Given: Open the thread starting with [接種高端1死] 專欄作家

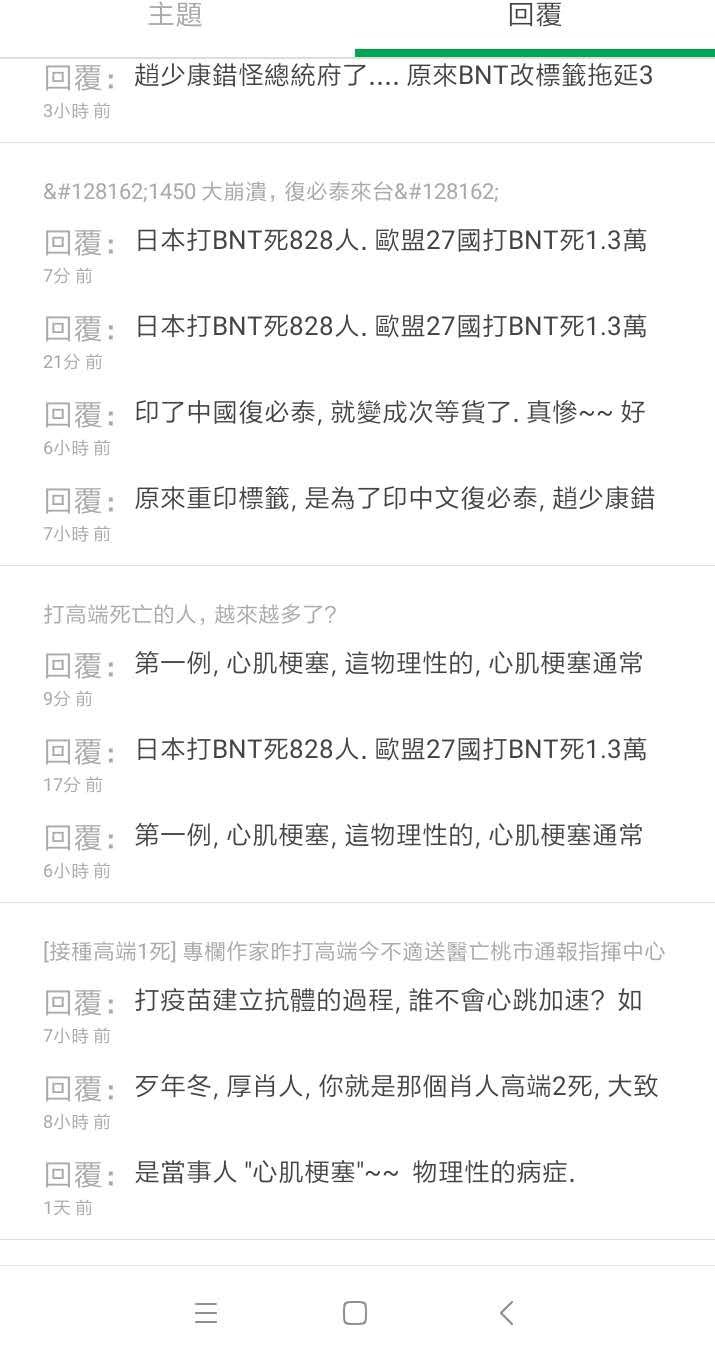Looking at the screenshot, I should tap(354, 952).
